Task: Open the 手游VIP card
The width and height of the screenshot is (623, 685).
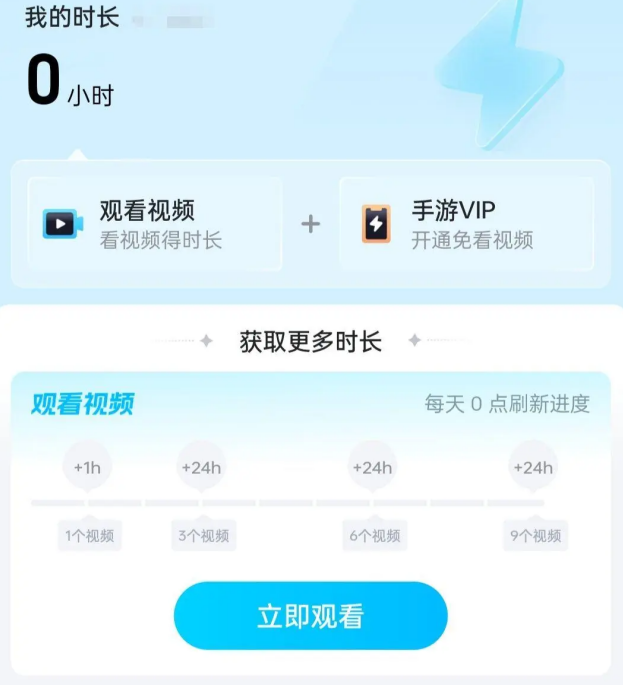Action: 466,224
